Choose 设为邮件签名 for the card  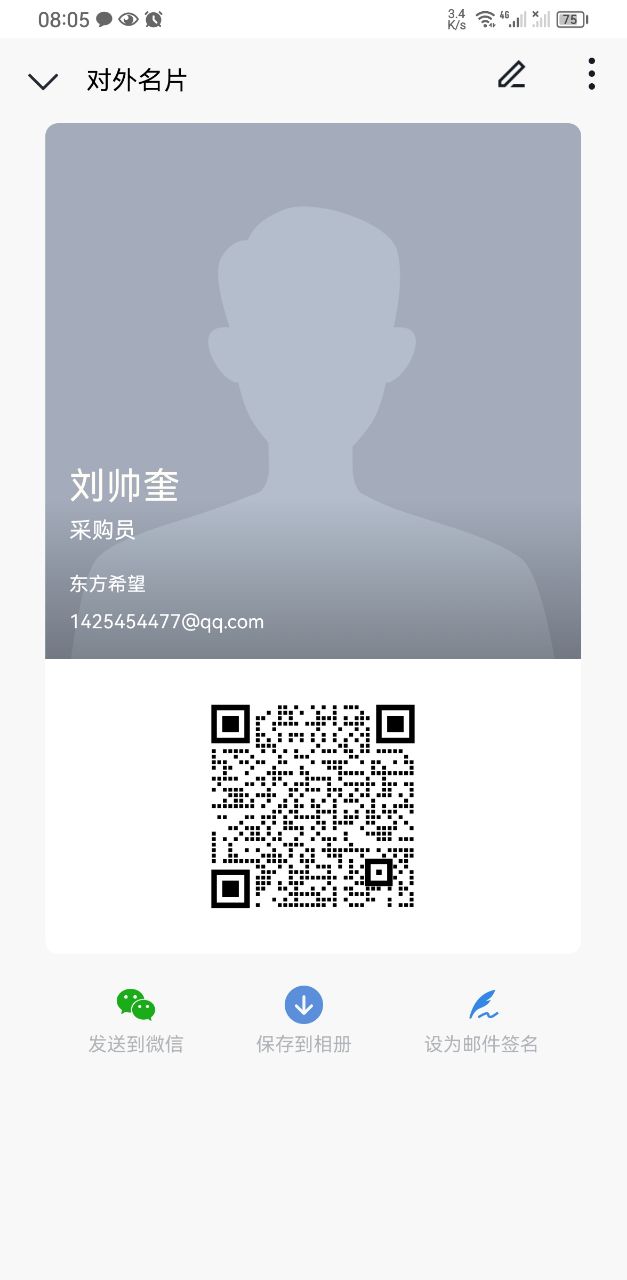pos(482,1019)
